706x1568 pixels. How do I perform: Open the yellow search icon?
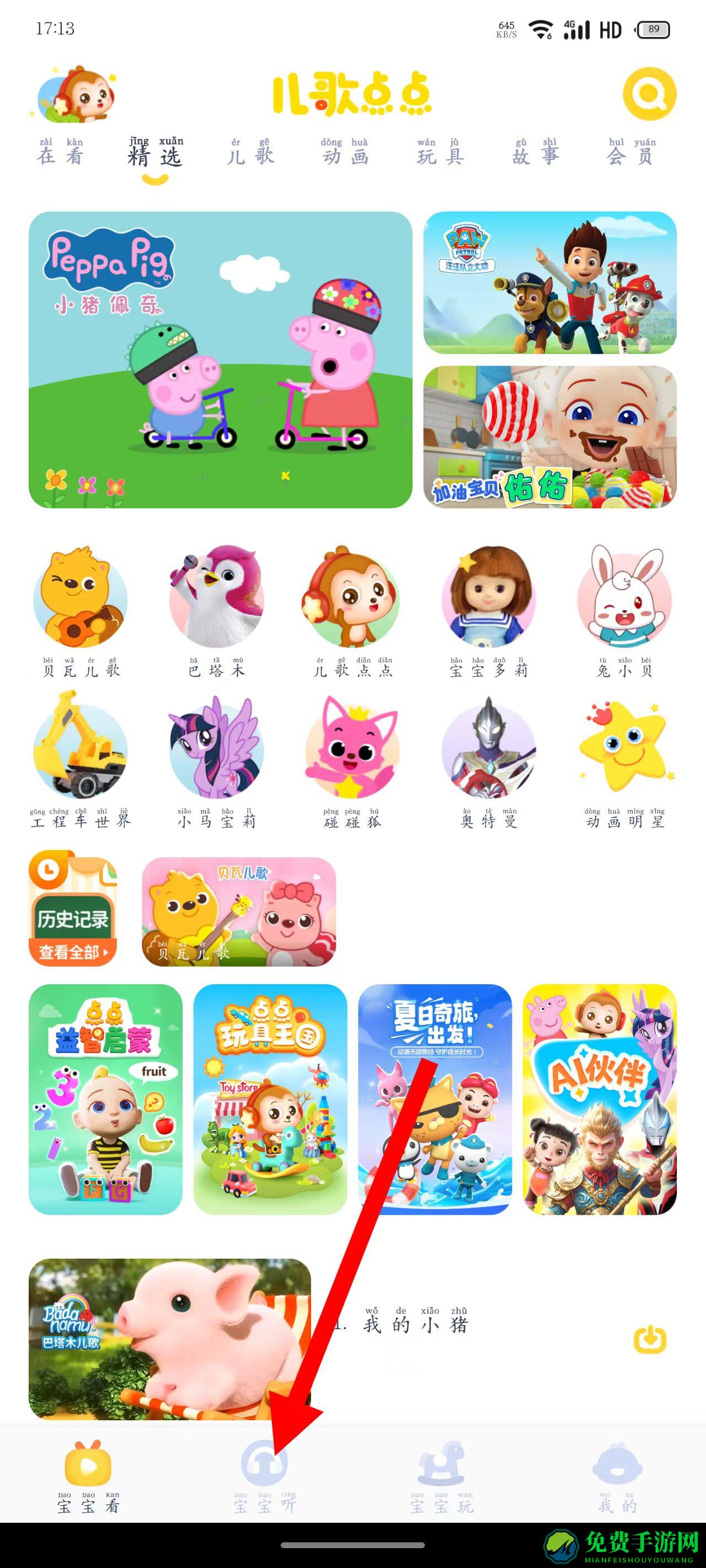pyautogui.click(x=649, y=94)
